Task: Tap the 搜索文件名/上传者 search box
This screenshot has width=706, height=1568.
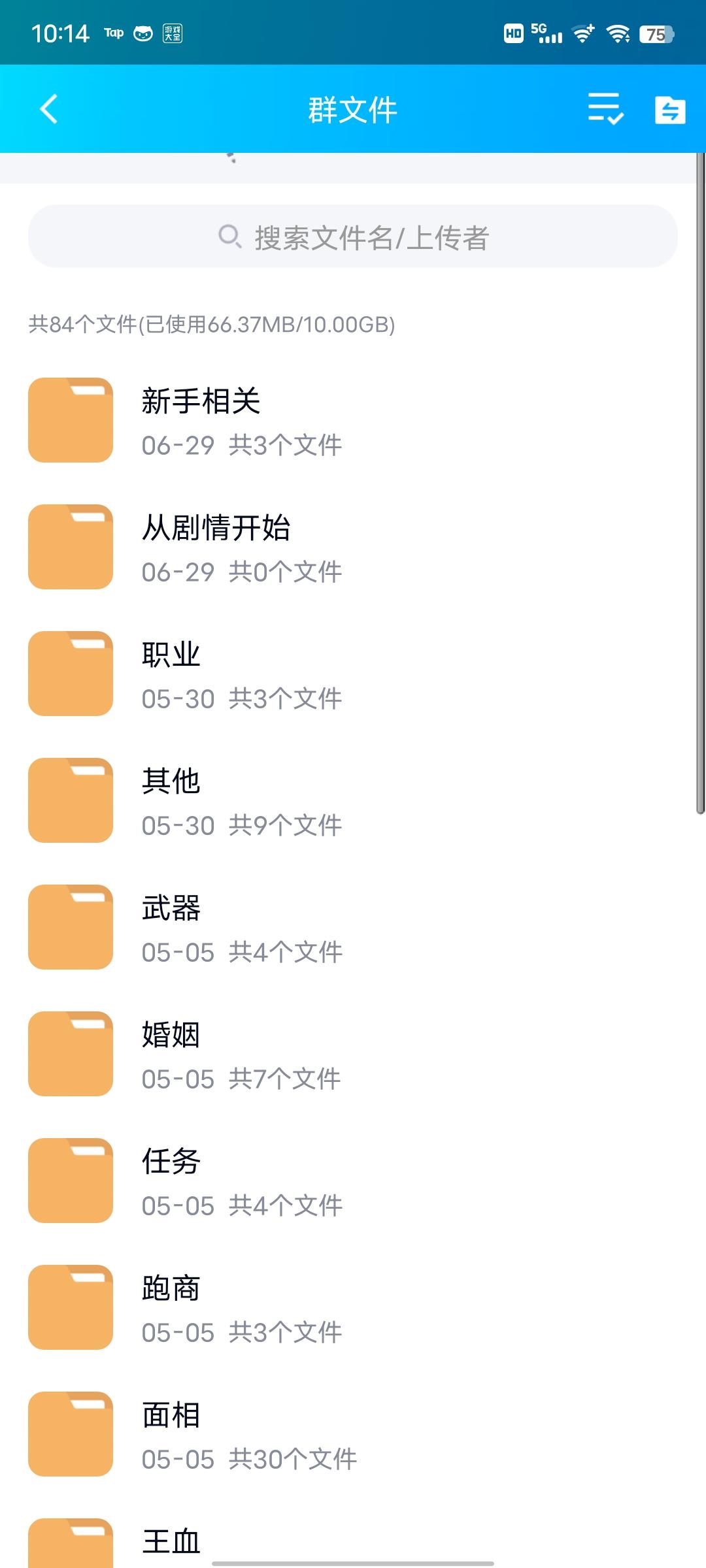Action: tap(353, 237)
